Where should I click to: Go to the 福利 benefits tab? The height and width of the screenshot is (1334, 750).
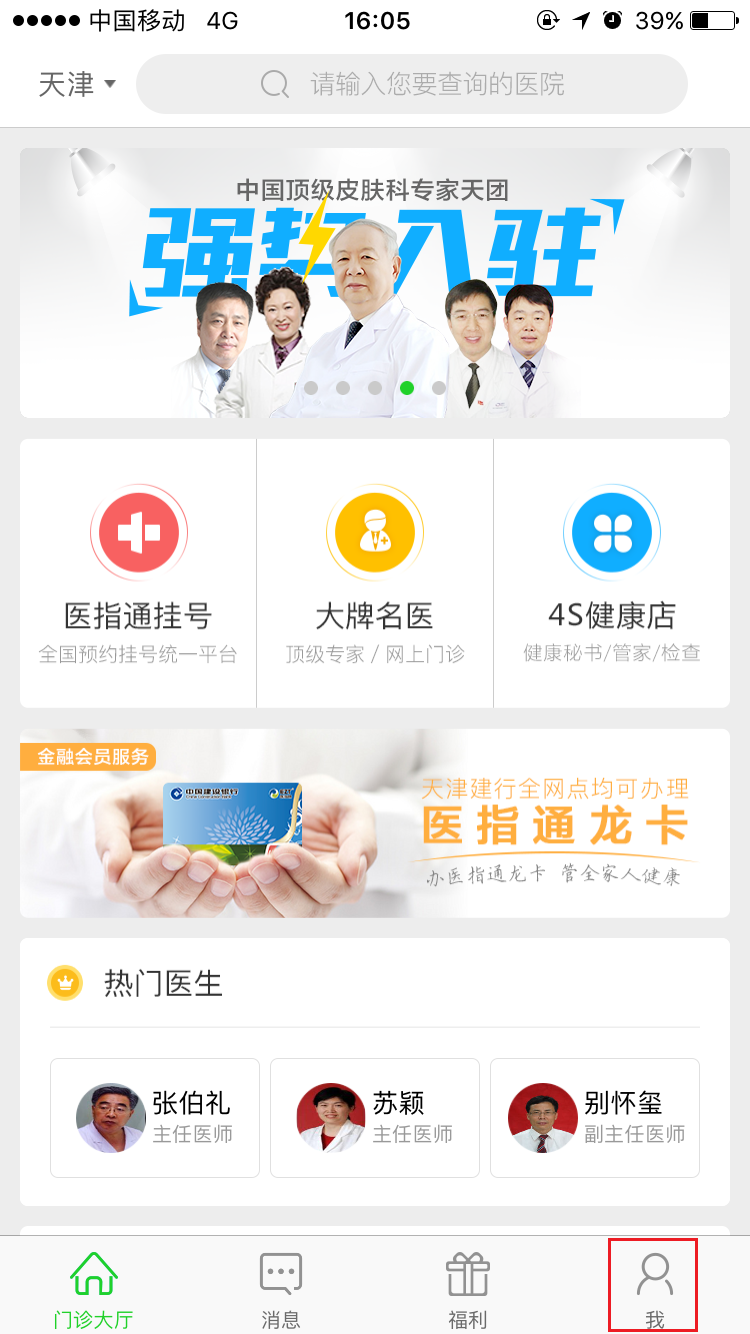(x=467, y=1289)
